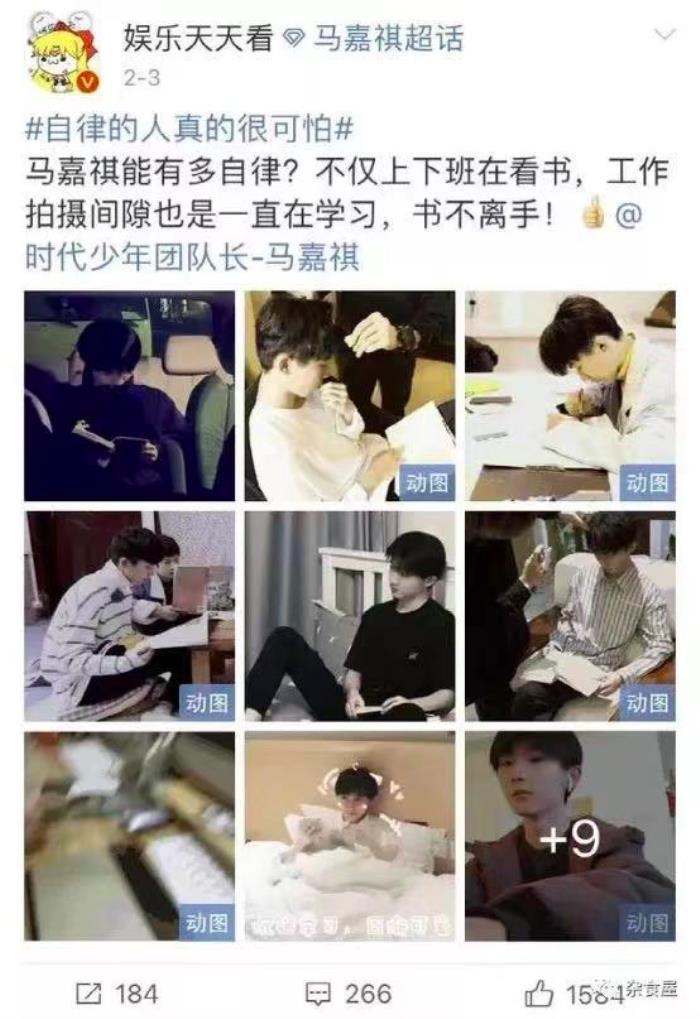Open the GIF of the person reading in bed
This screenshot has width=700, height=1019.
tap(350, 836)
